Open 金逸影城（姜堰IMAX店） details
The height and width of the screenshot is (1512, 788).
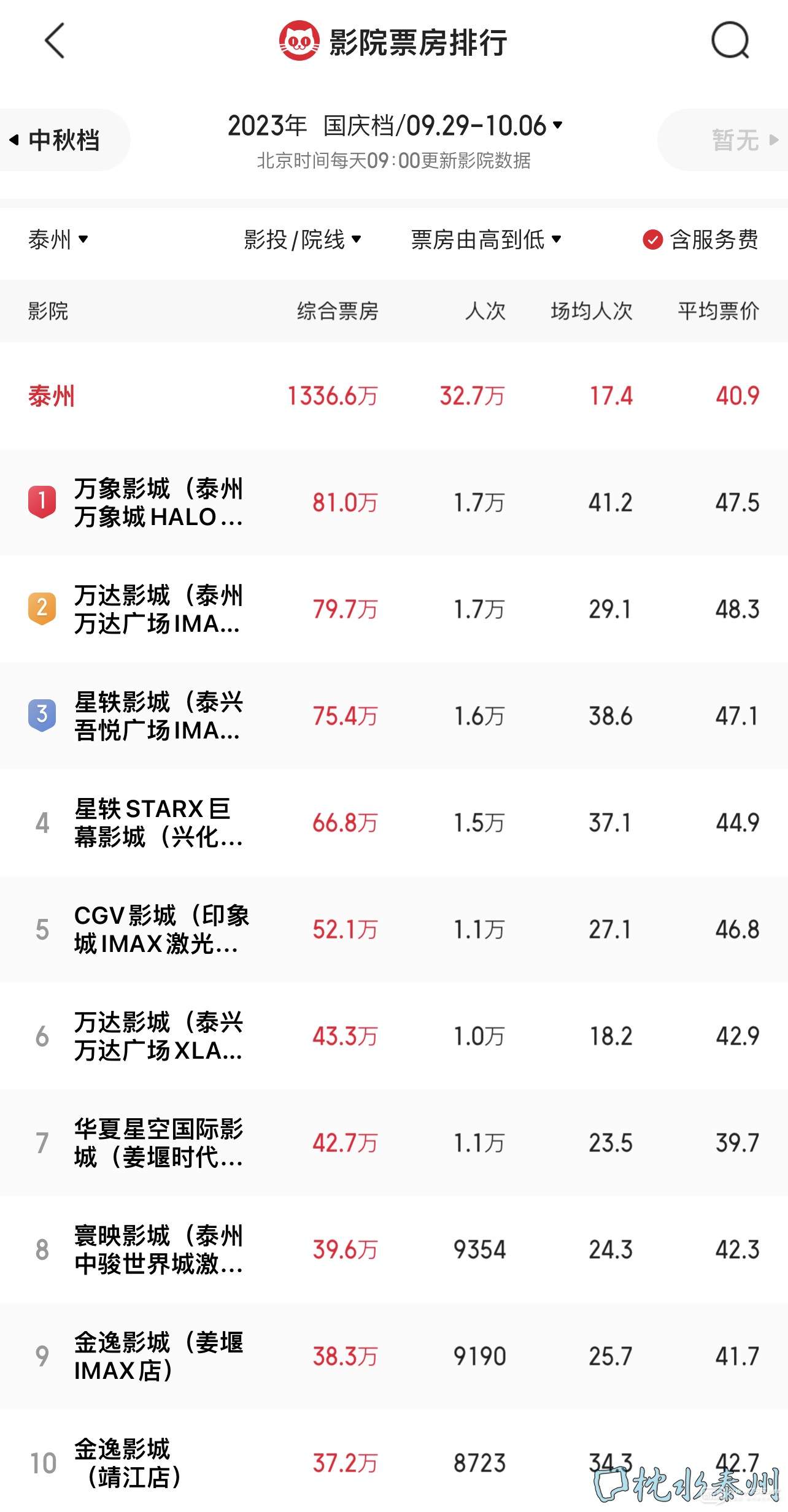point(158,1356)
